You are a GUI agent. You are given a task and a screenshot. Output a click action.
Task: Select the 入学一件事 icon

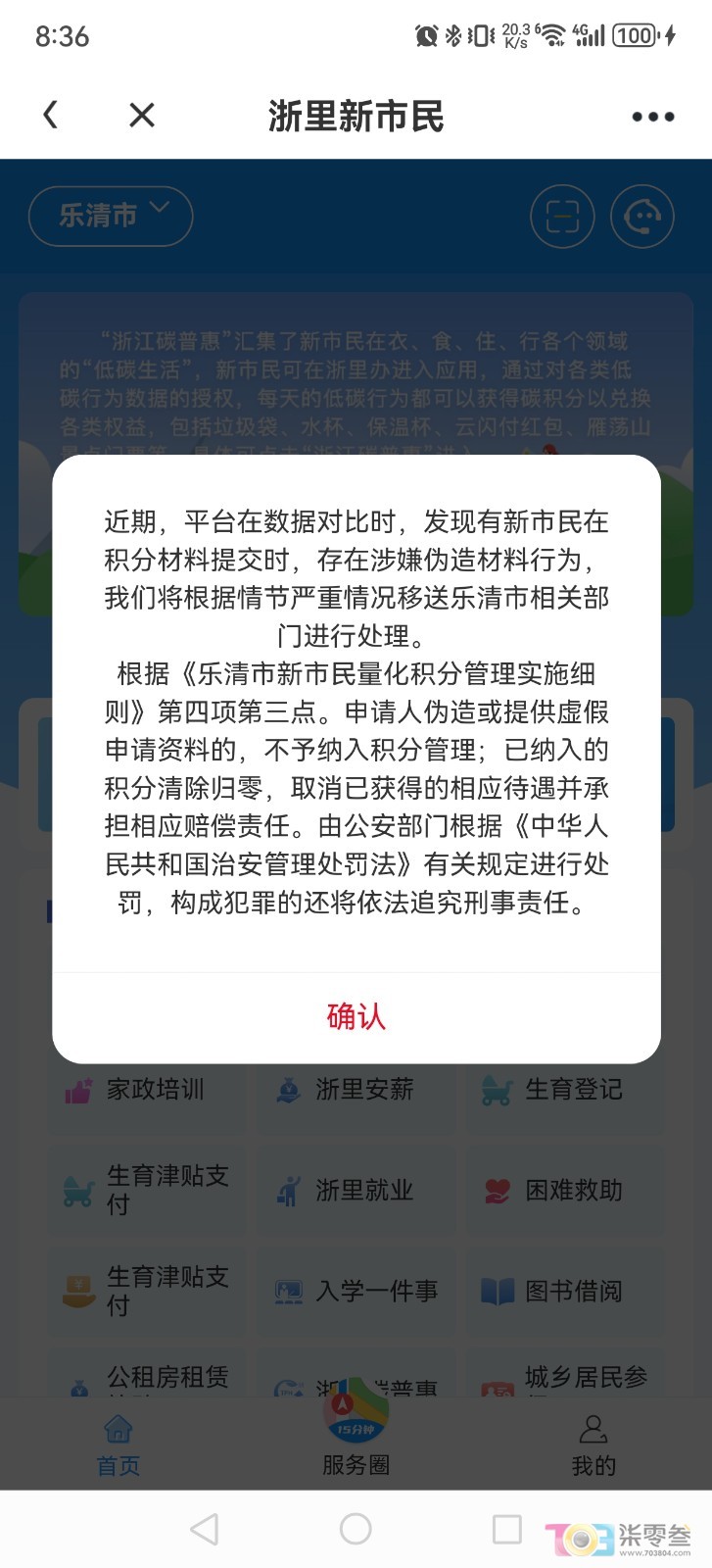click(356, 1293)
